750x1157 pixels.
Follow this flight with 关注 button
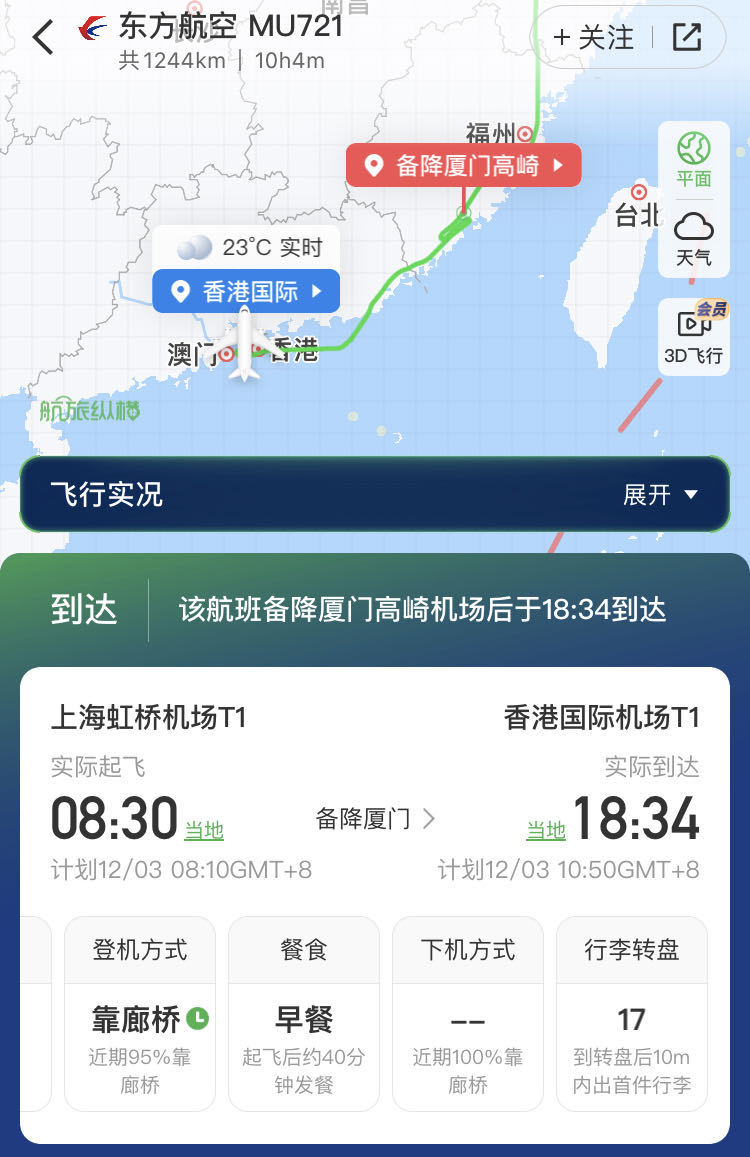[x=594, y=38]
